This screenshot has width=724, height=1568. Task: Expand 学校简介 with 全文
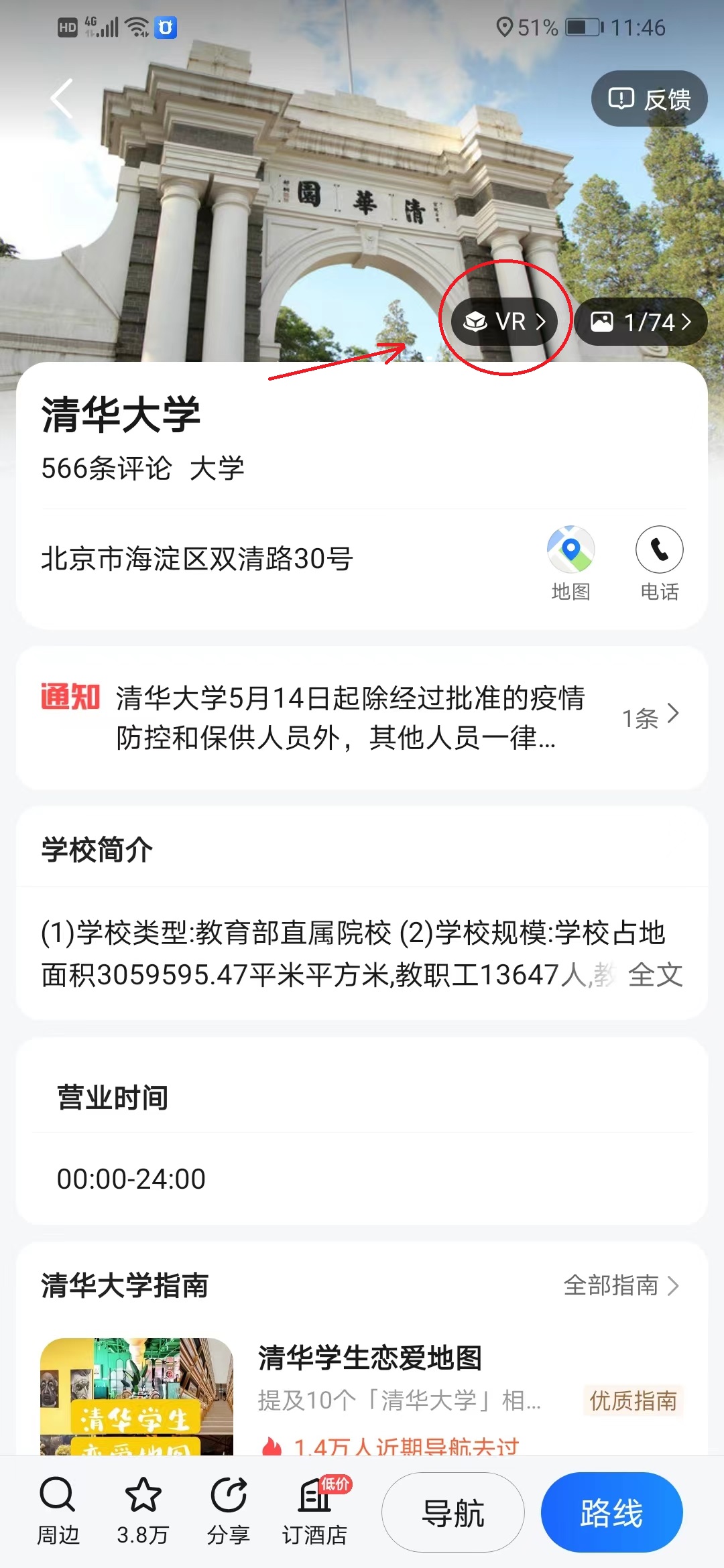[x=655, y=975]
